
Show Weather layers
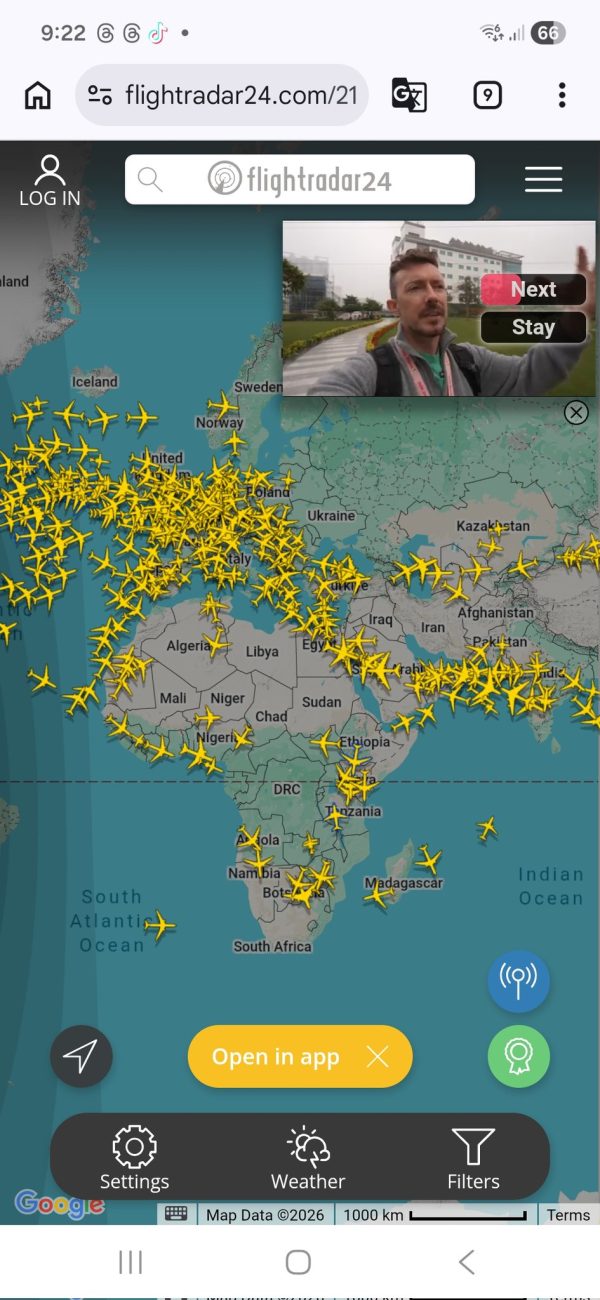[x=308, y=1158]
